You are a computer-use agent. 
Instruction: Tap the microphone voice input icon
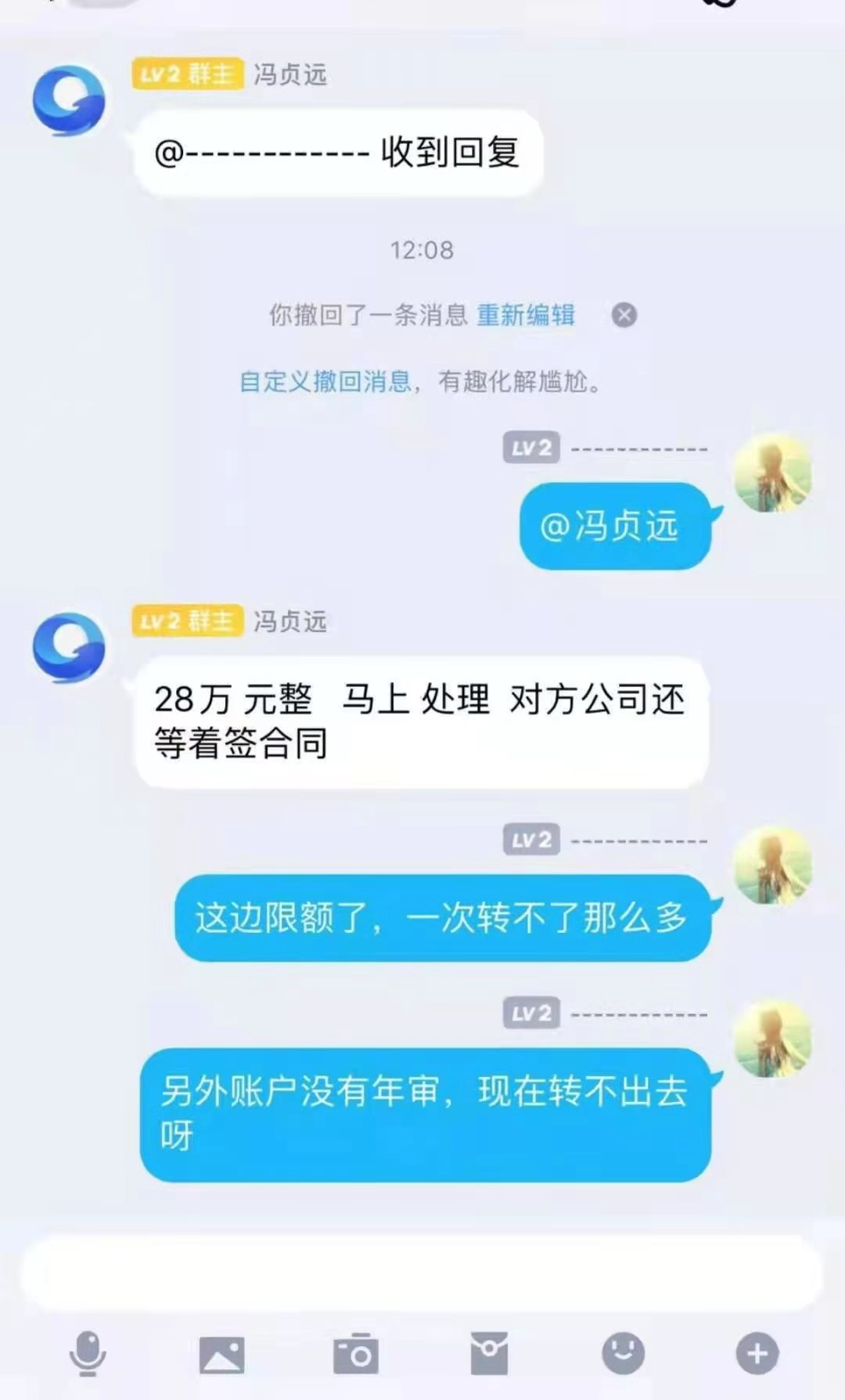click(x=88, y=1353)
